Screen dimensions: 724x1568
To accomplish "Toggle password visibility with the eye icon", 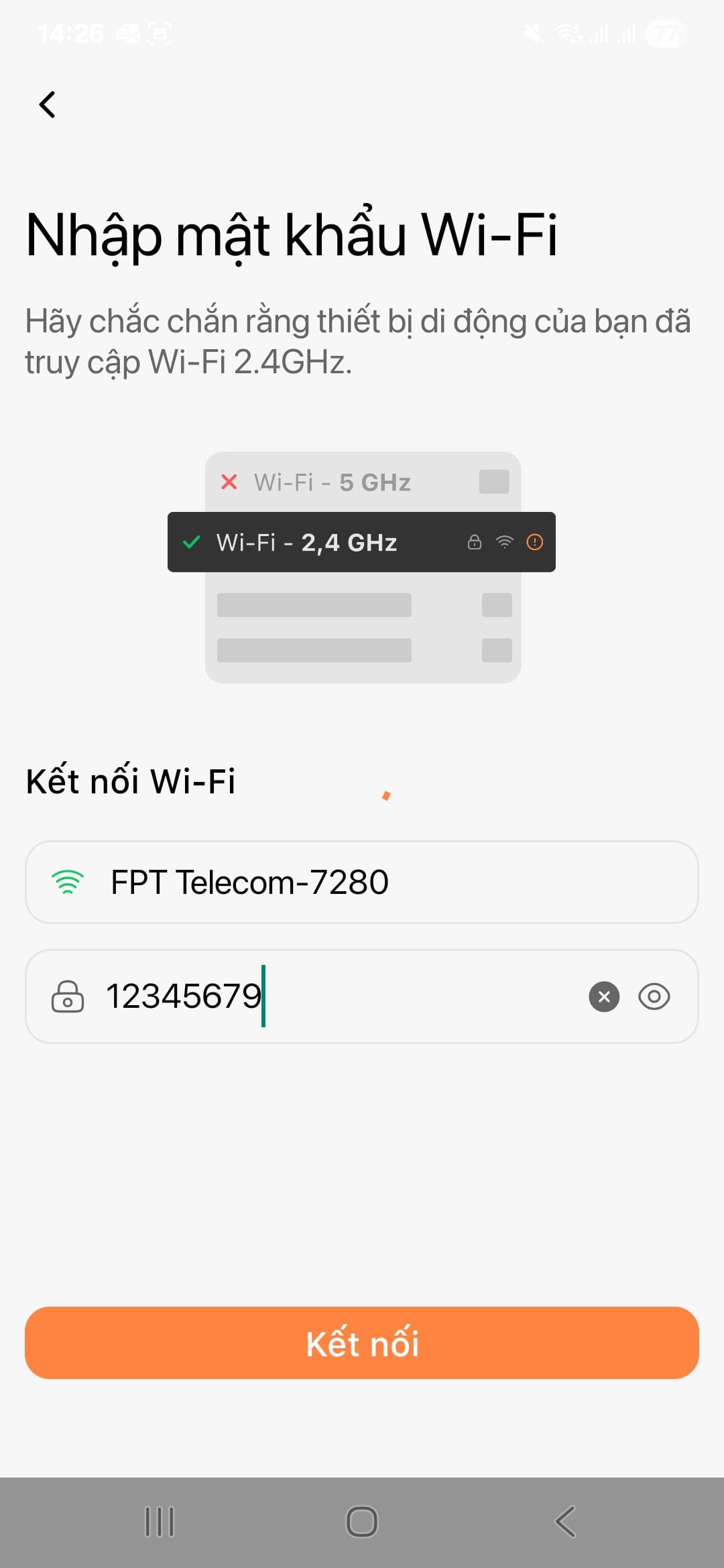I will 654,996.
